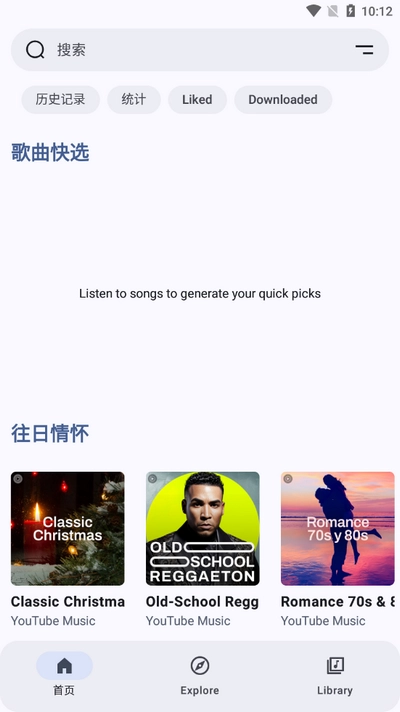
Task: Open the menu icon in the search bar
Action: tap(364, 50)
